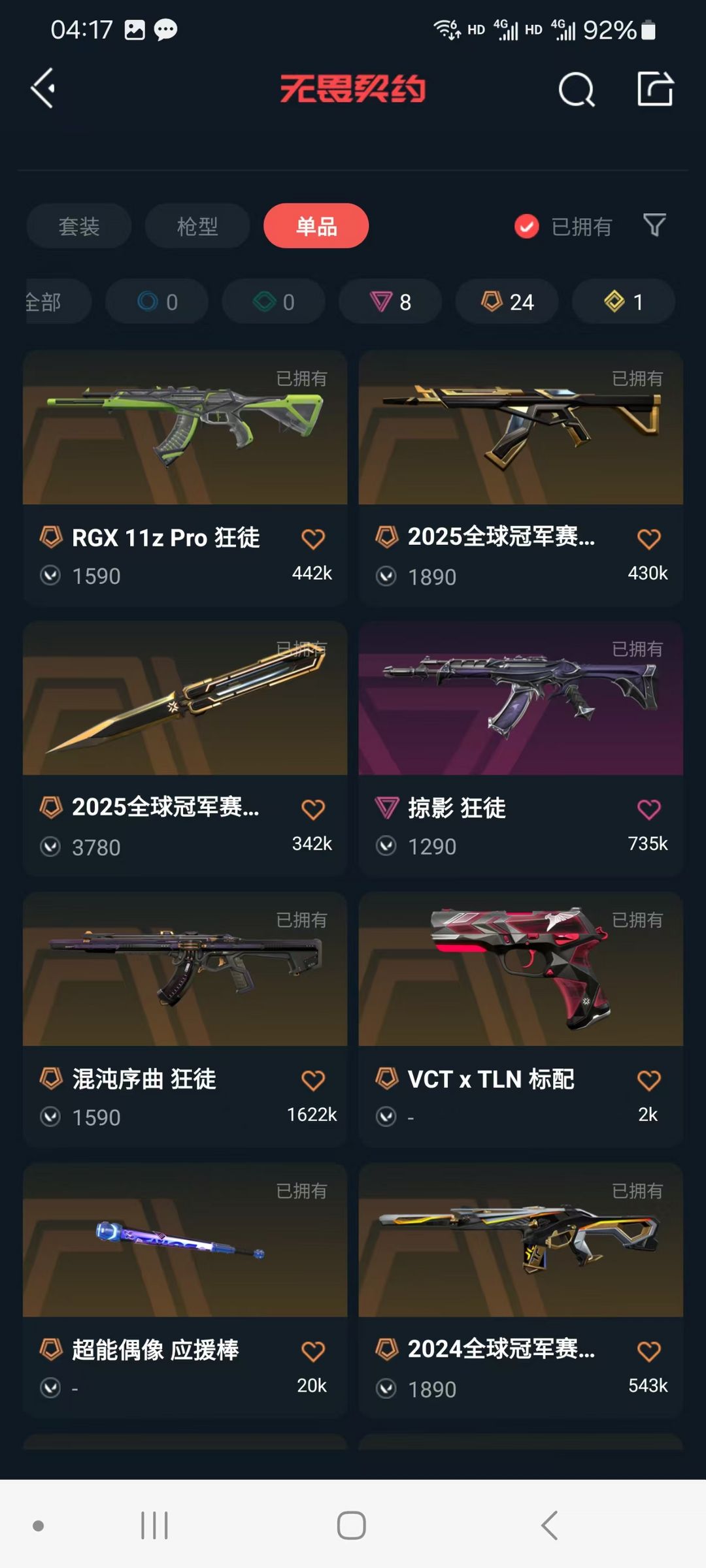Toggle the heart on RGX 11z Pro 狂徒

point(313,538)
